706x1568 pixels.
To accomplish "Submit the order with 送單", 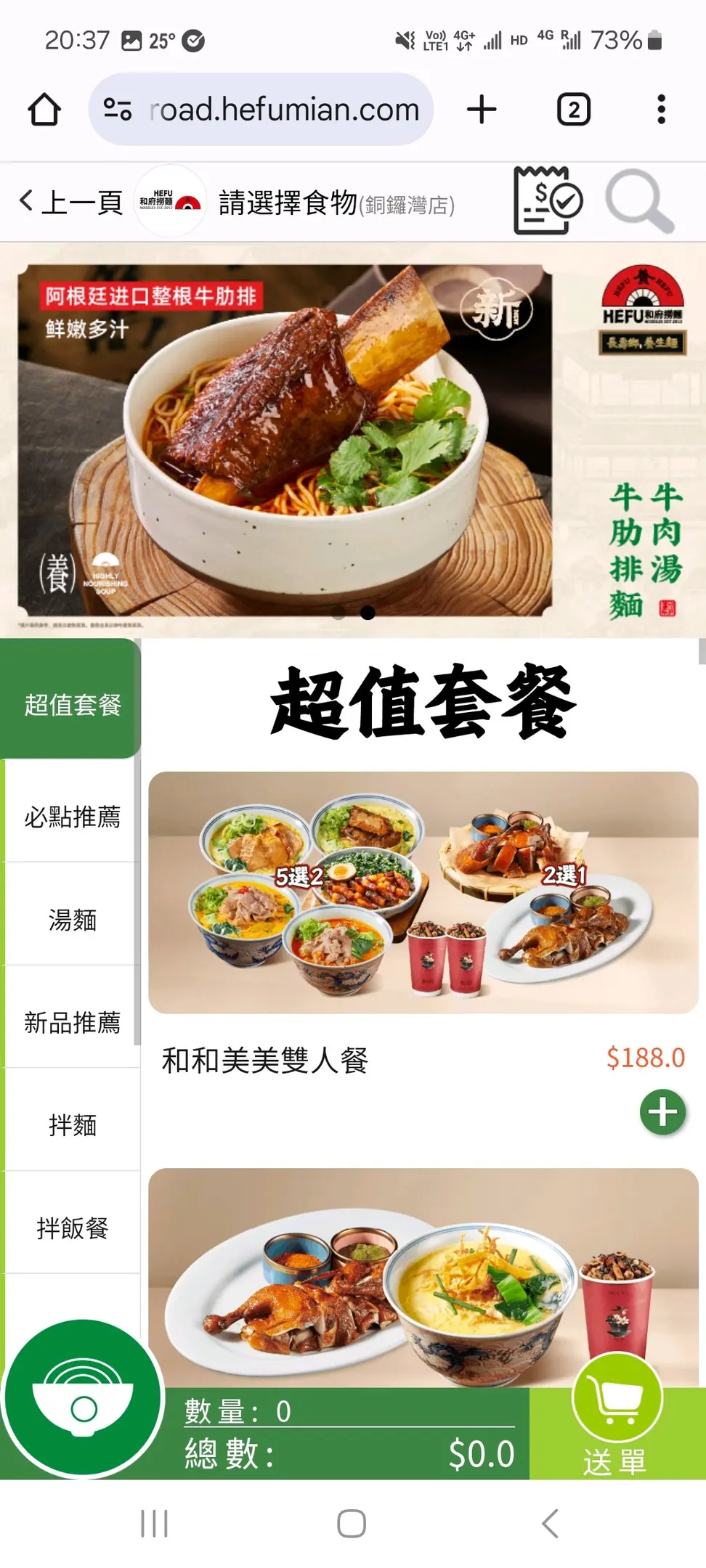I will click(616, 1421).
